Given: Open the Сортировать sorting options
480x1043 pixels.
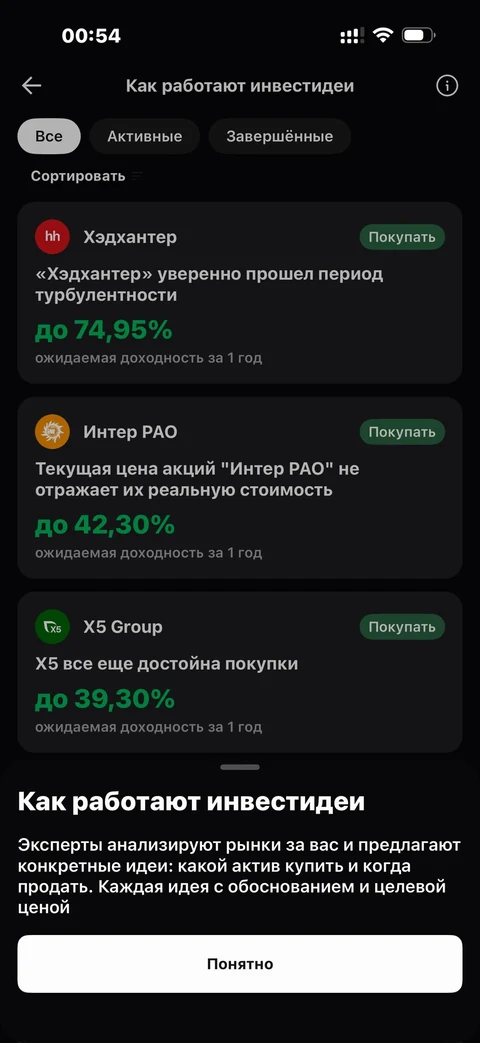Looking at the screenshot, I should pyautogui.click(x=86, y=176).
